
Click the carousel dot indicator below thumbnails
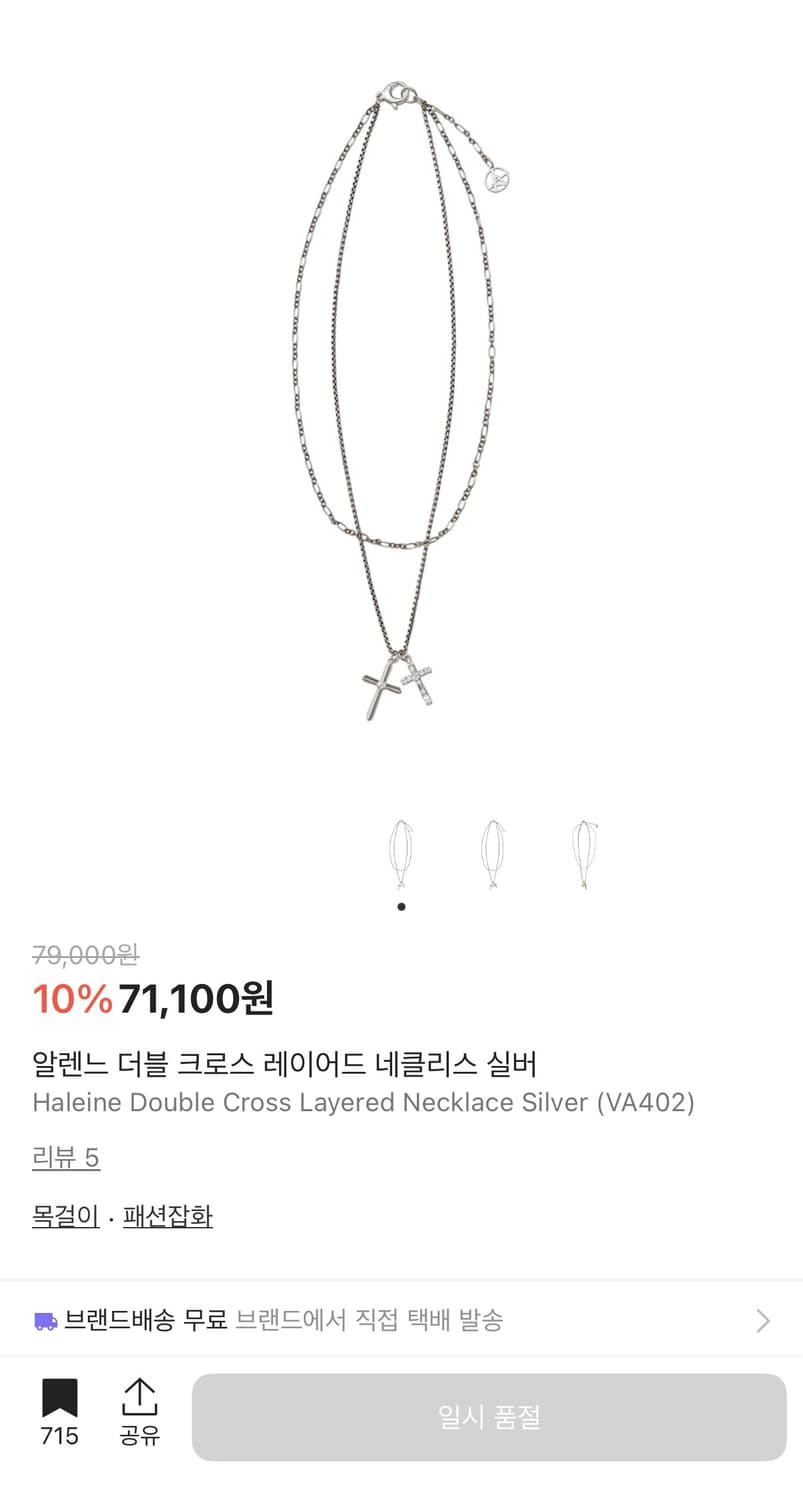[402, 905]
